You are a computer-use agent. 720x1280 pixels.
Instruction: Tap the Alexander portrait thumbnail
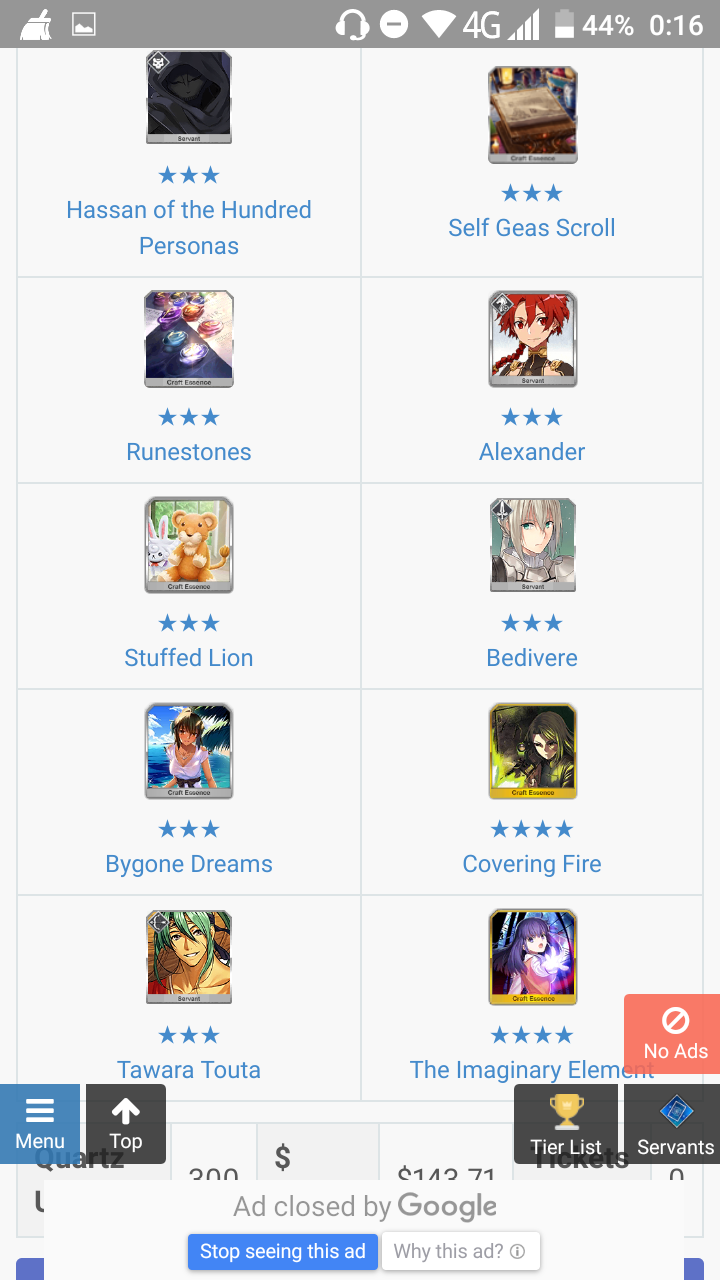(533, 339)
